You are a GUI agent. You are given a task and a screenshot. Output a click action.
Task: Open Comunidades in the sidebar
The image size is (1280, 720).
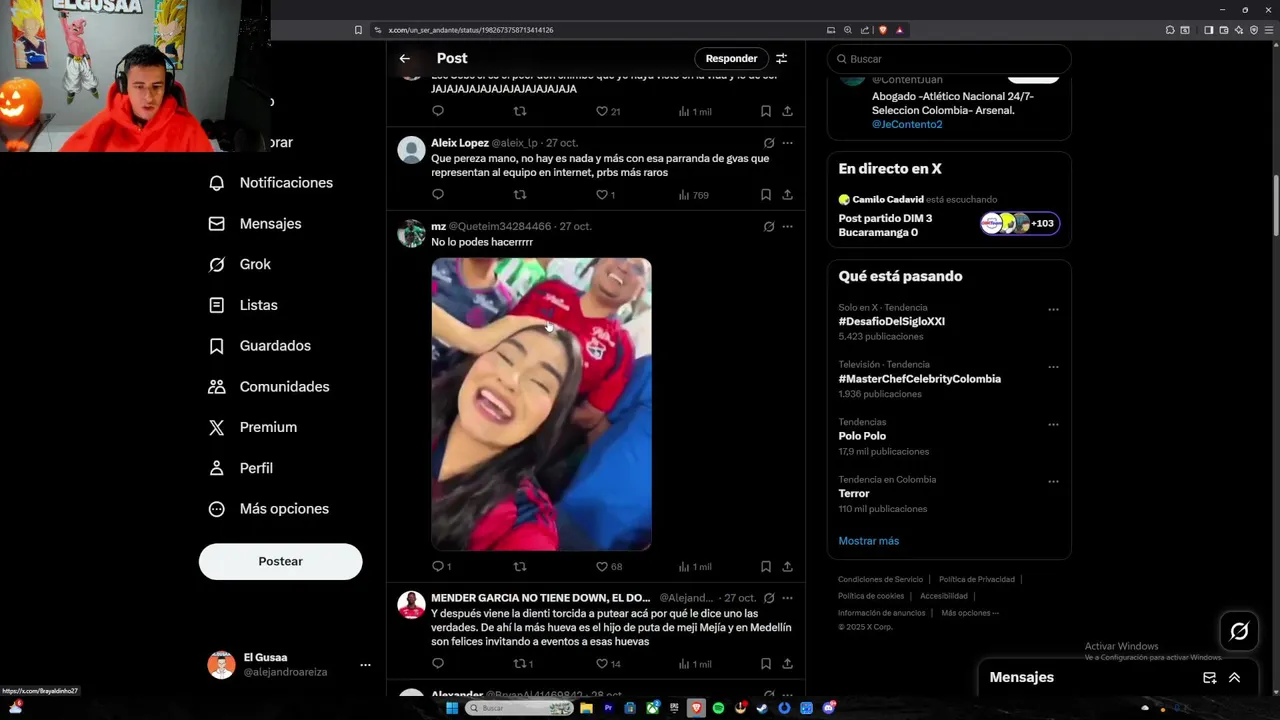tap(284, 387)
